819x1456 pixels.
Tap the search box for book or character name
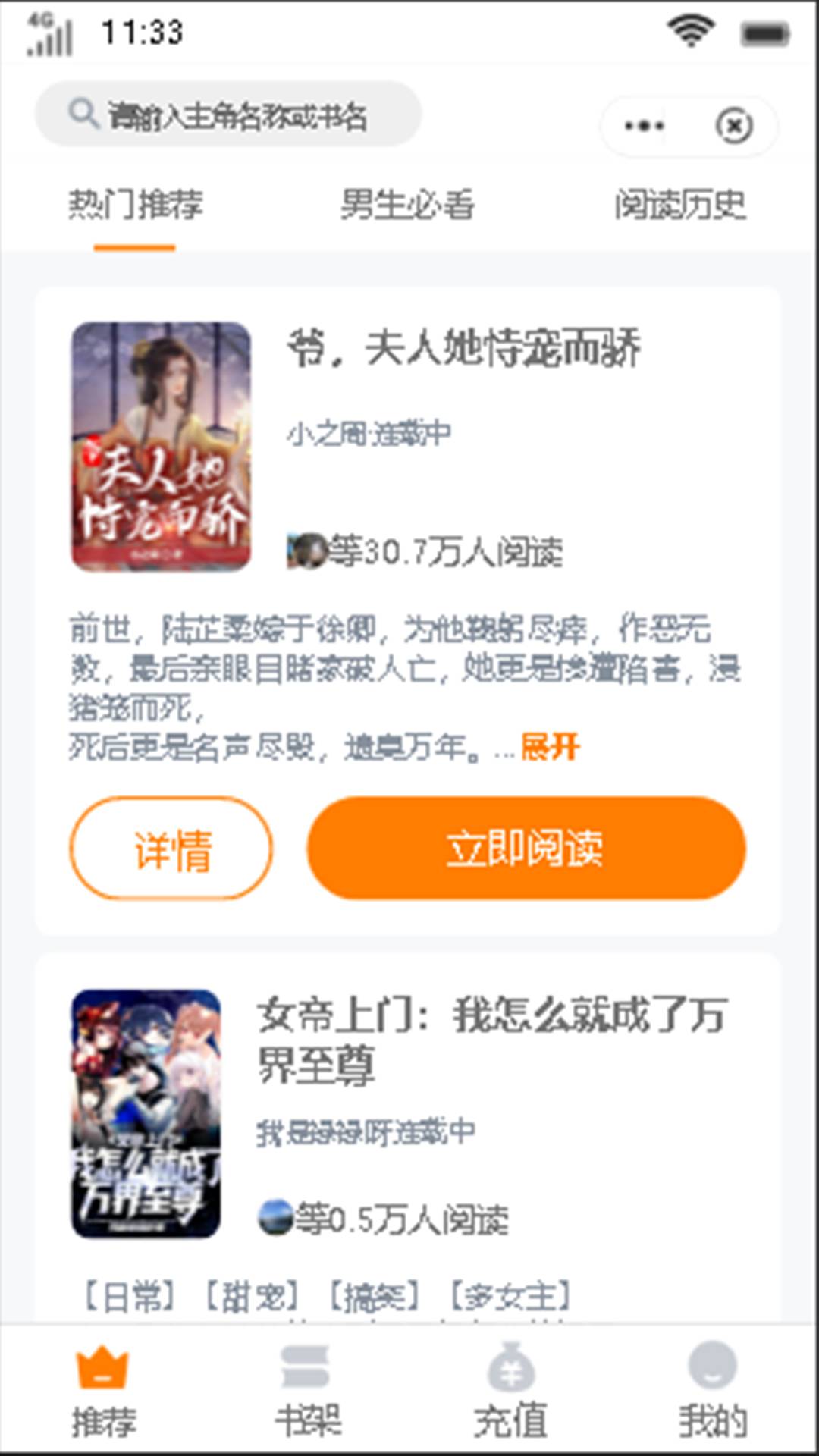(x=227, y=115)
